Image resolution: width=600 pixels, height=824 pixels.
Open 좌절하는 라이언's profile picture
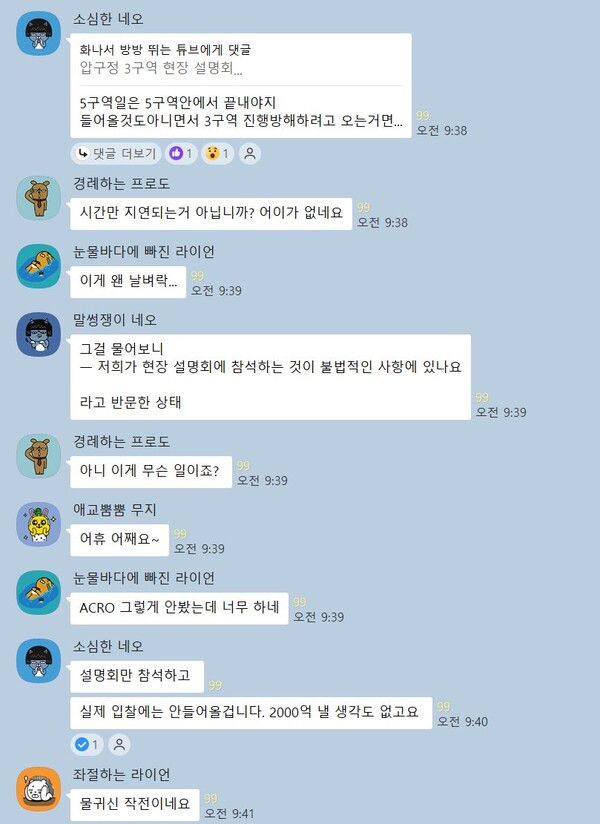[38, 789]
